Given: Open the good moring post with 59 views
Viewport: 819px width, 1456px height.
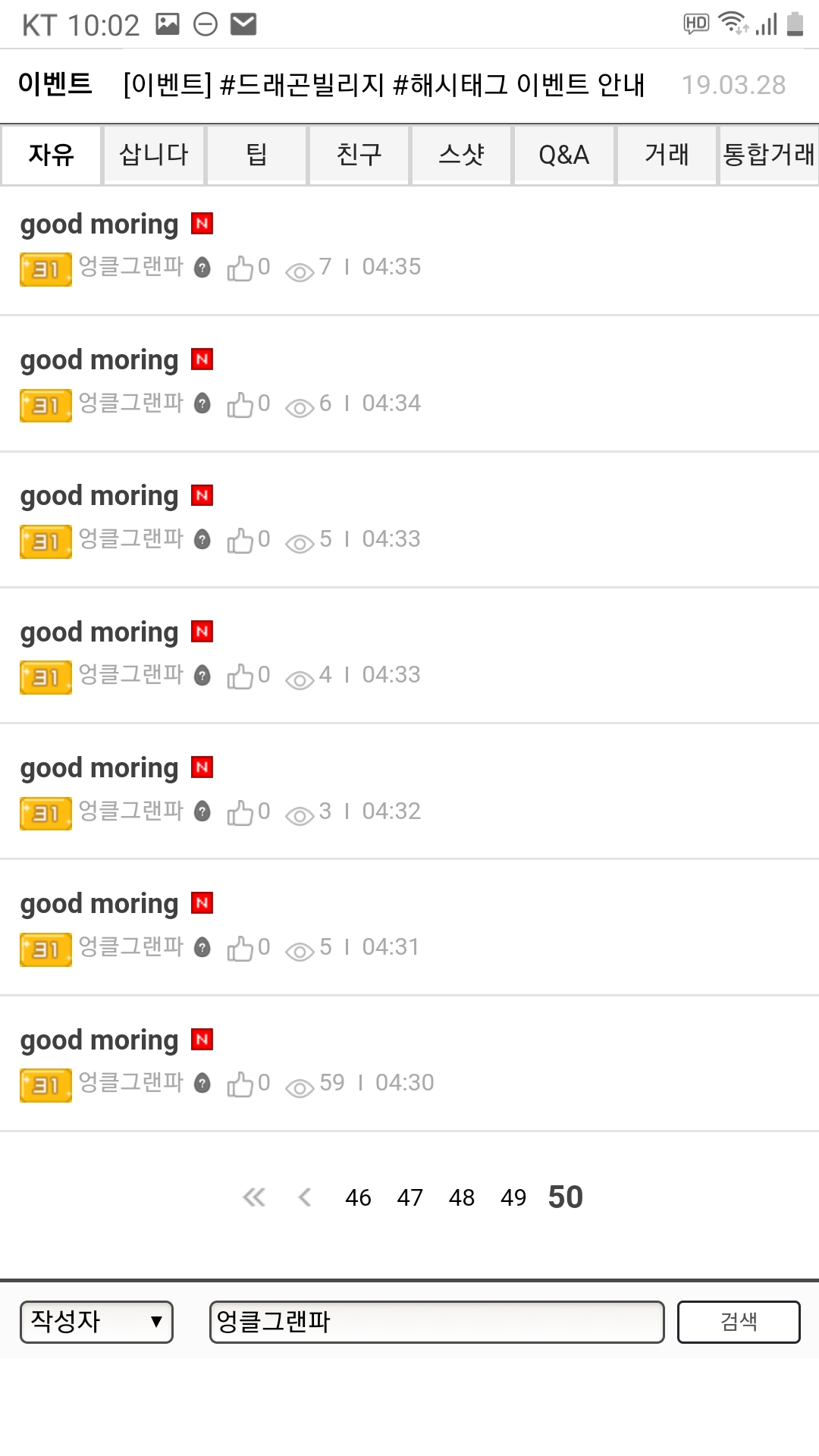Looking at the screenshot, I should [99, 1040].
